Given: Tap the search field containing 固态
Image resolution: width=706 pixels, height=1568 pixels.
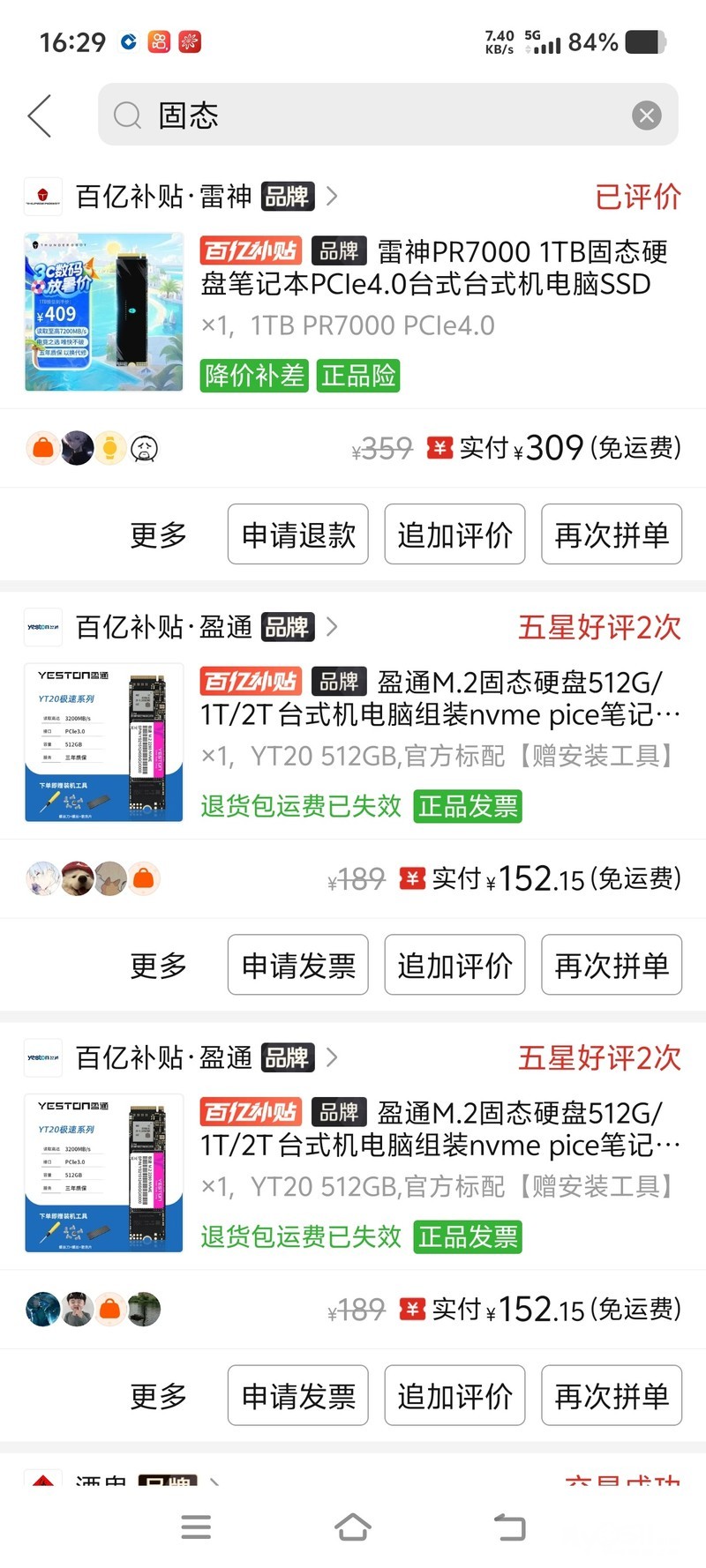Looking at the screenshot, I should [x=371, y=116].
